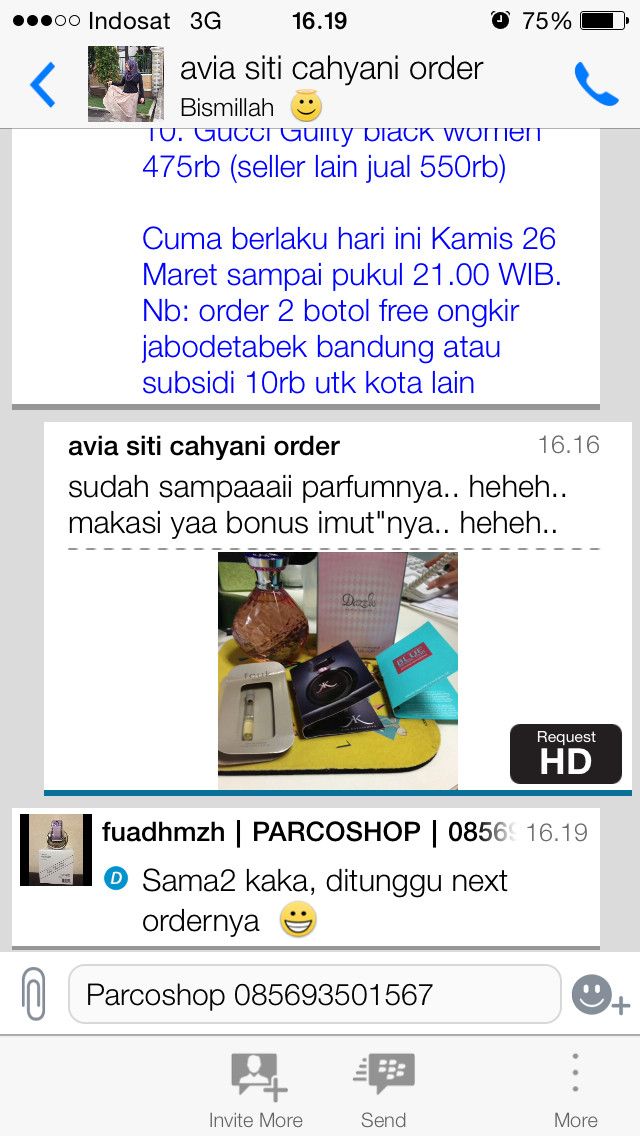Viewport: 640px width, 1136px height.
Task: Open the received perfume photo
Action: pos(338,670)
